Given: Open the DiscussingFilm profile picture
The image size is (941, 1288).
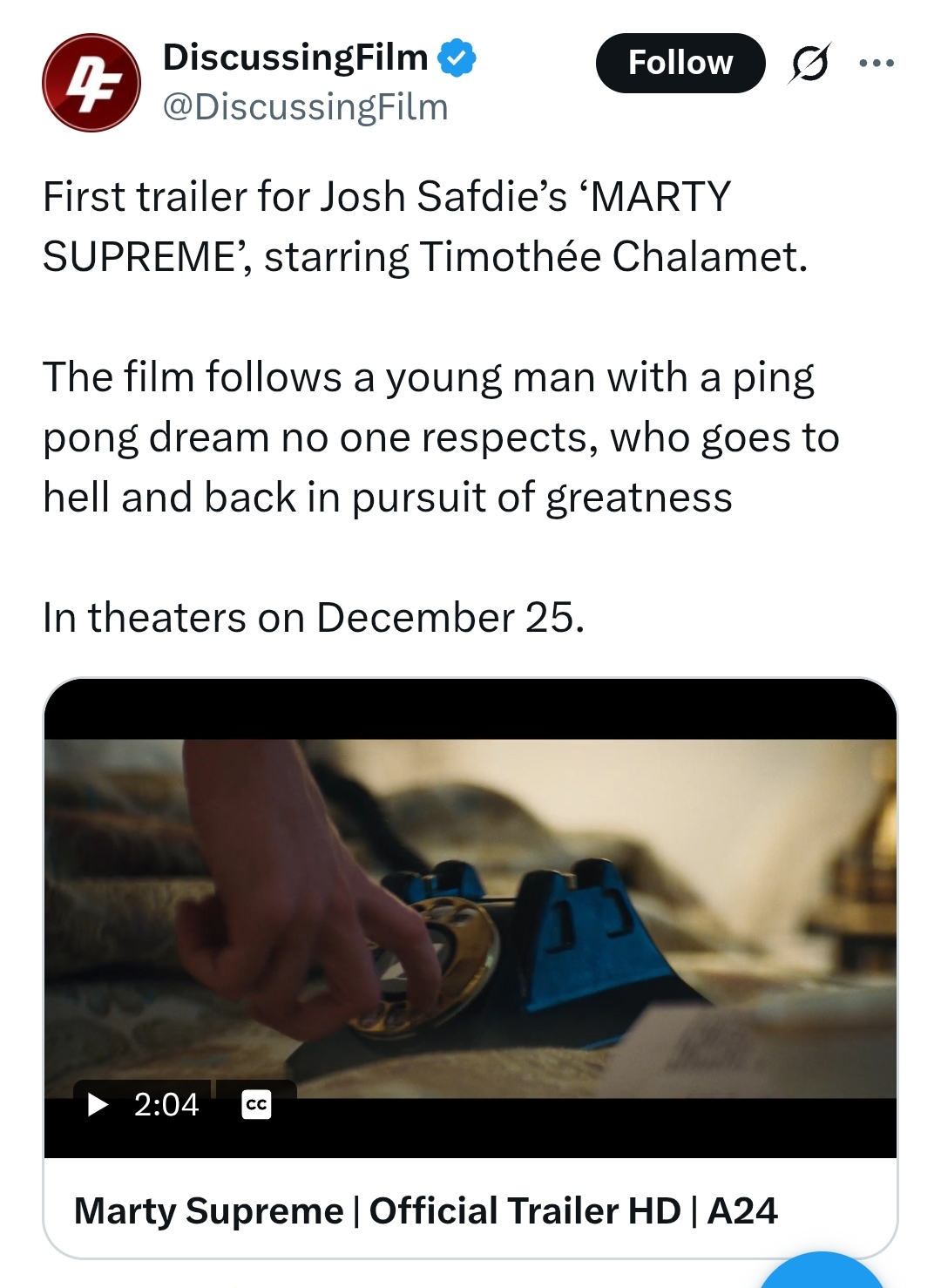Looking at the screenshot, I should pyautogui.click(x=91, y=83).
